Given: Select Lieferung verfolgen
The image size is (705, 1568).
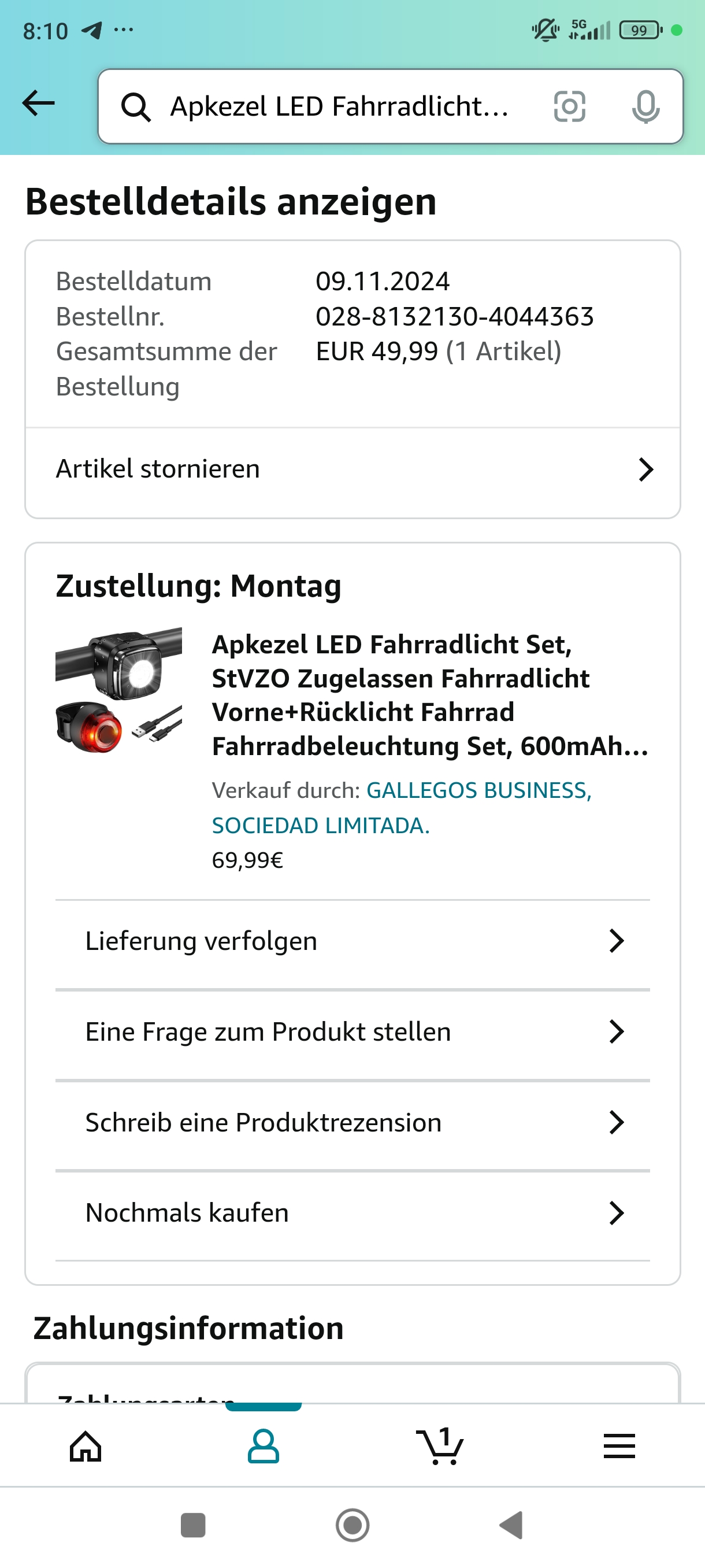Looking at the screenshot, I should click(x=353, y=941).
